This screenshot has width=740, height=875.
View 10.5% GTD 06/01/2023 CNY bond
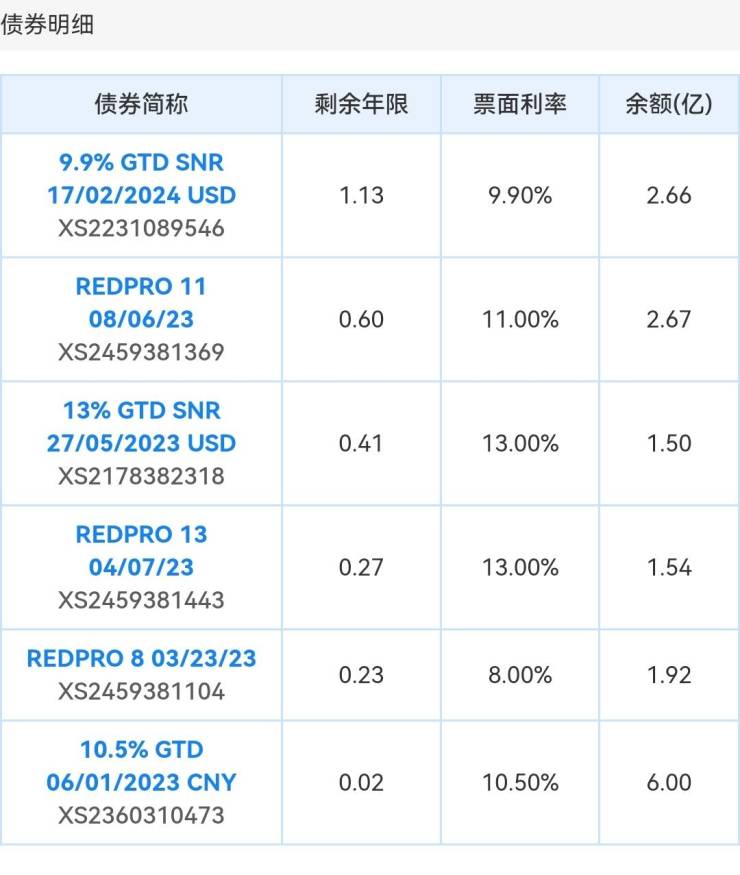141,765
